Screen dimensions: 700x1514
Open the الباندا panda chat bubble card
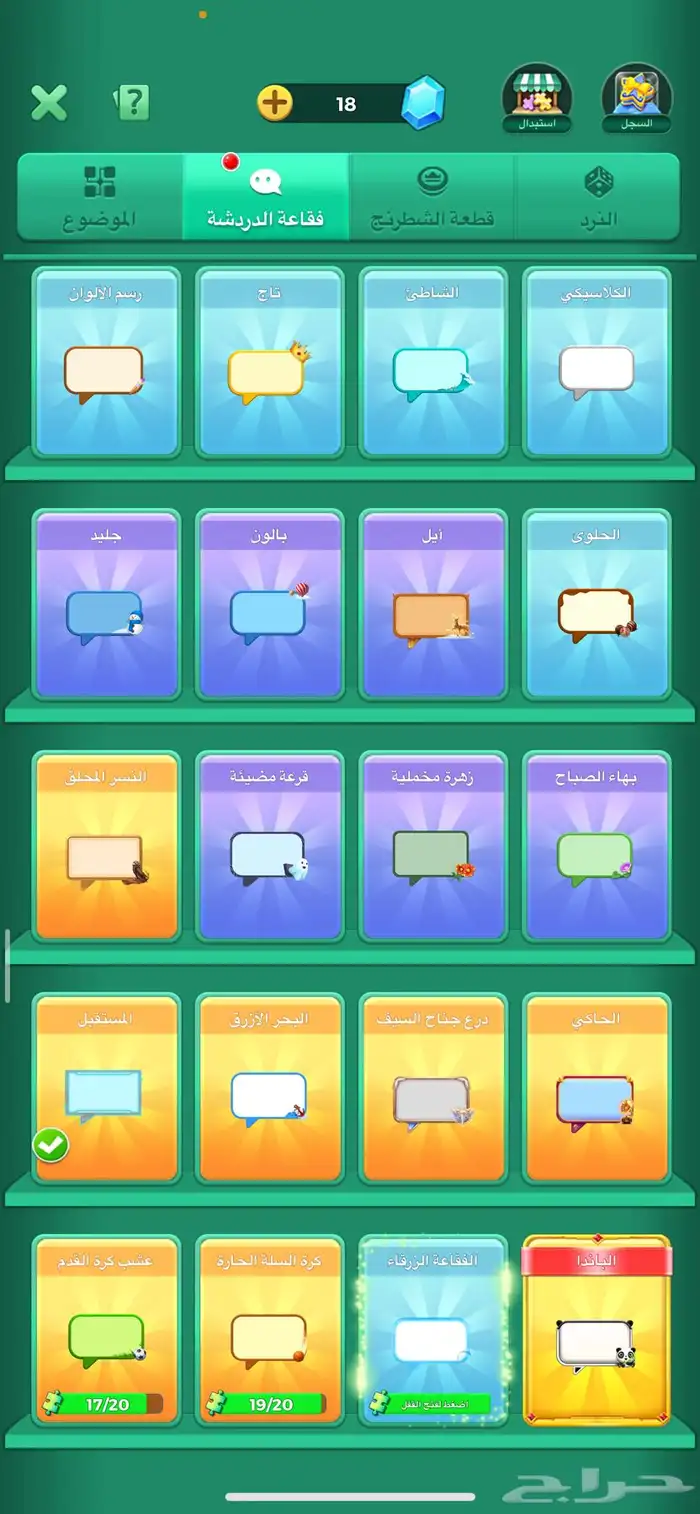click(x=597, y=1330)
